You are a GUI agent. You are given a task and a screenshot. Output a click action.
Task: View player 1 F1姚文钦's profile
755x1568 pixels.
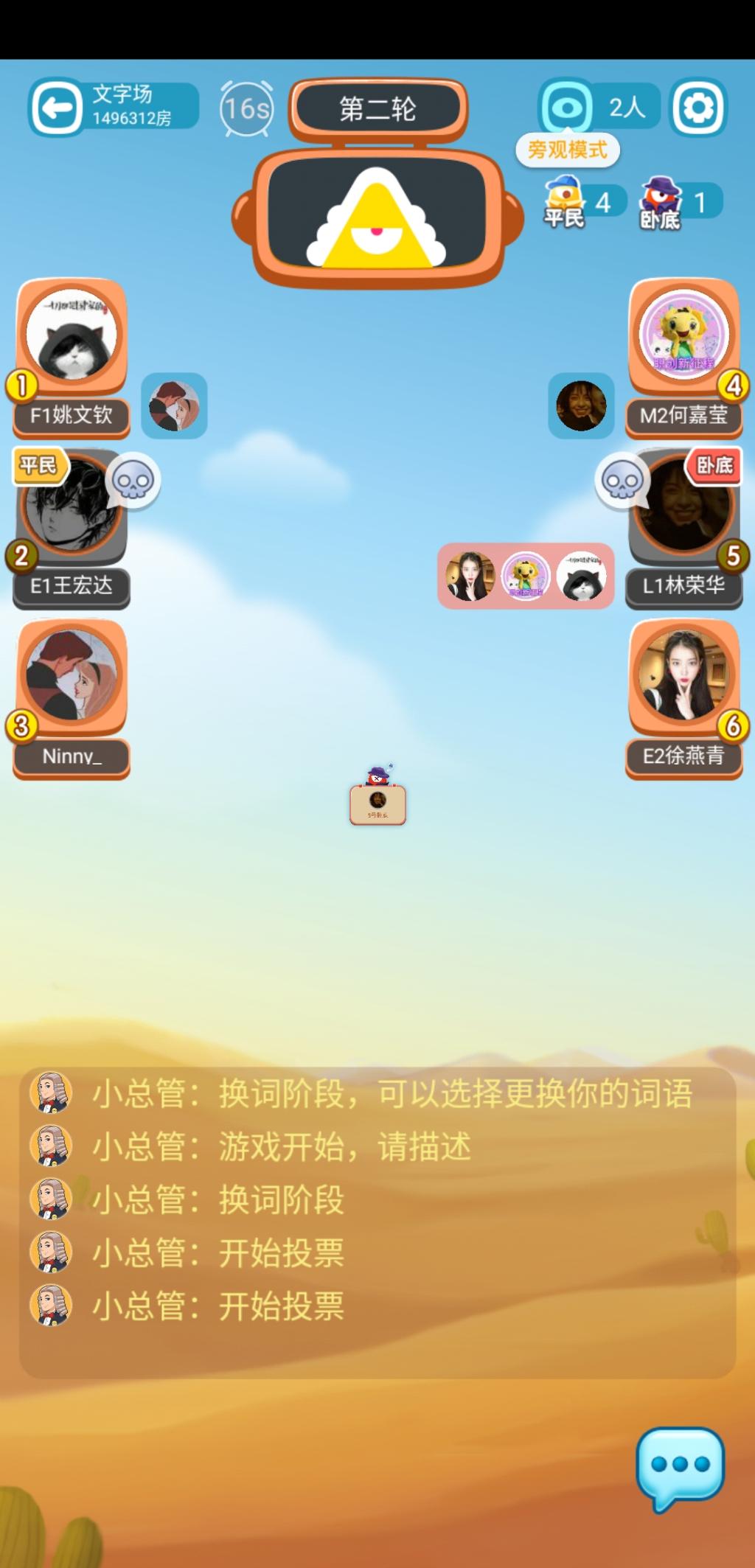(x=72, y=335)
